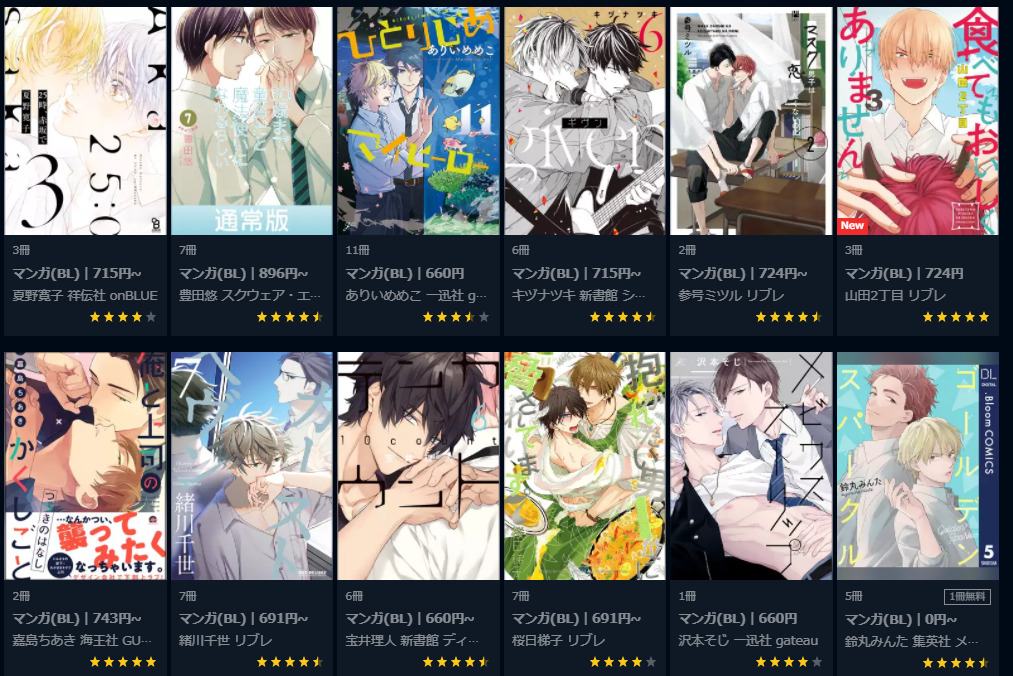Image resolution: width=1013 pixels, height=676 pixels.
Task: Open 緒川千世's 7-volume manga
Action: 251,465
